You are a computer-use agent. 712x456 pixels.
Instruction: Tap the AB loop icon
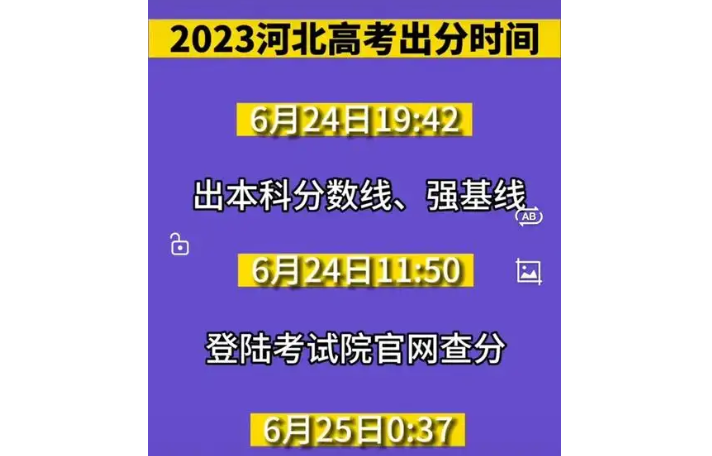pos(529,217)
